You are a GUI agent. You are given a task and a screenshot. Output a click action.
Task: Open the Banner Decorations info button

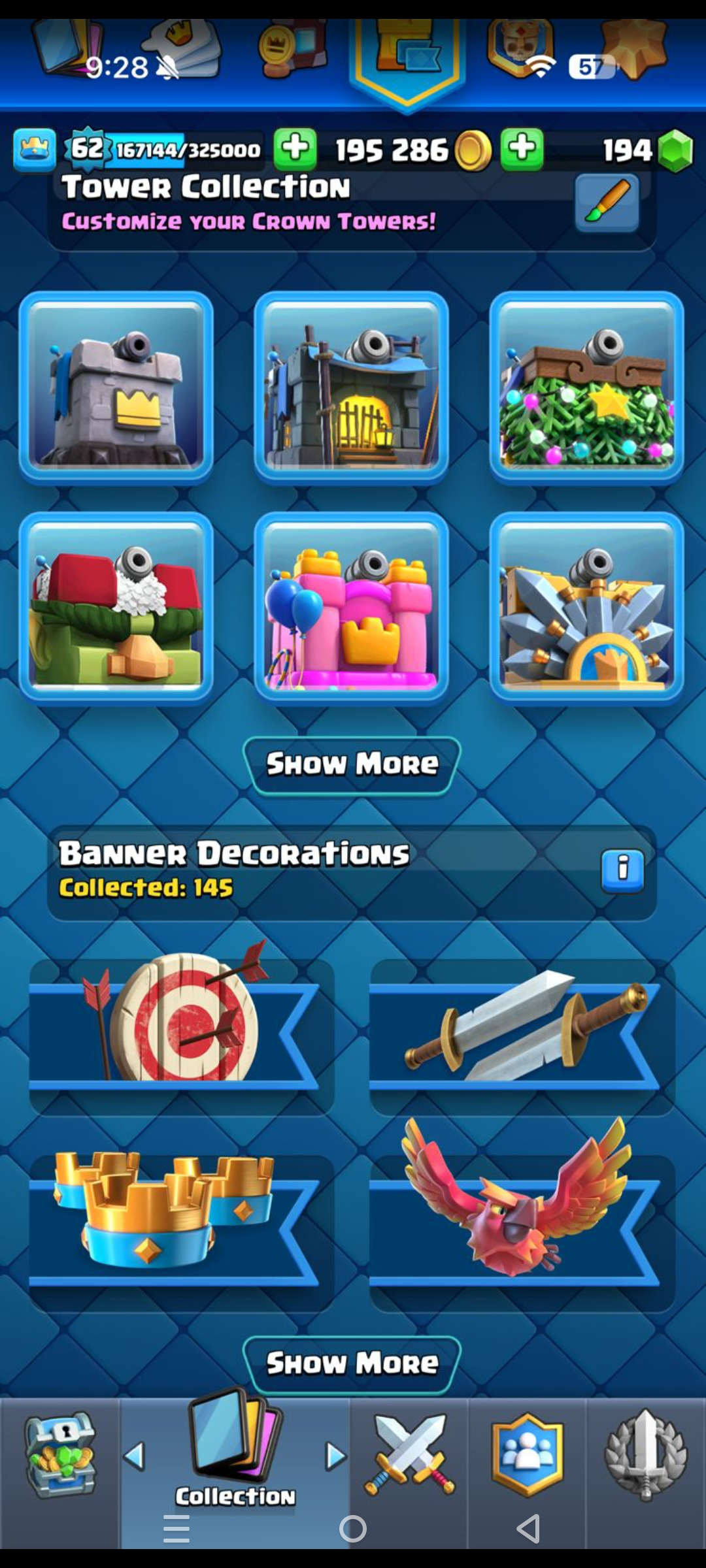(622, 870)
